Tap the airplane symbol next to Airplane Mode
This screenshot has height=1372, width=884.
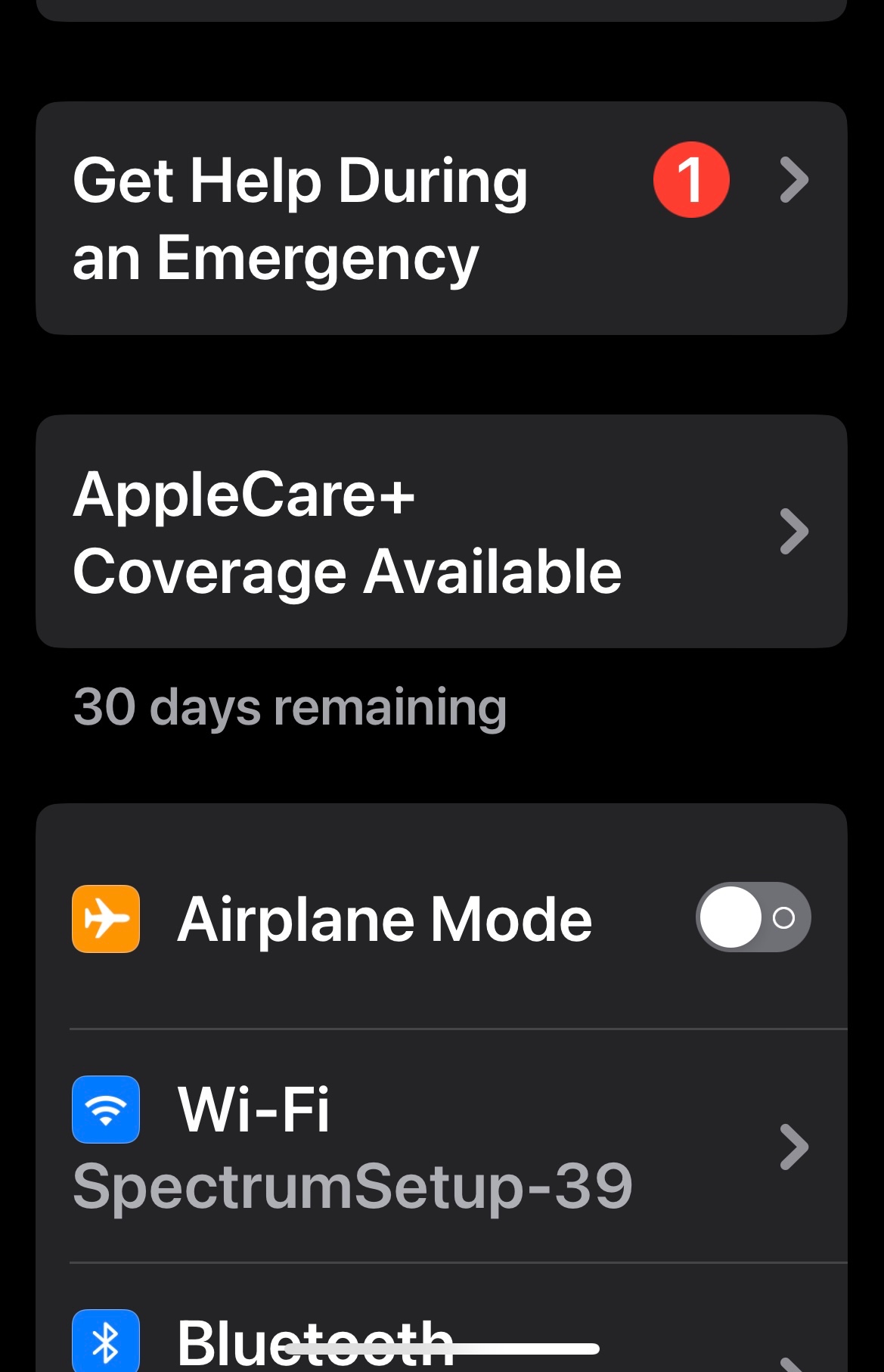[x=105, y=917]
